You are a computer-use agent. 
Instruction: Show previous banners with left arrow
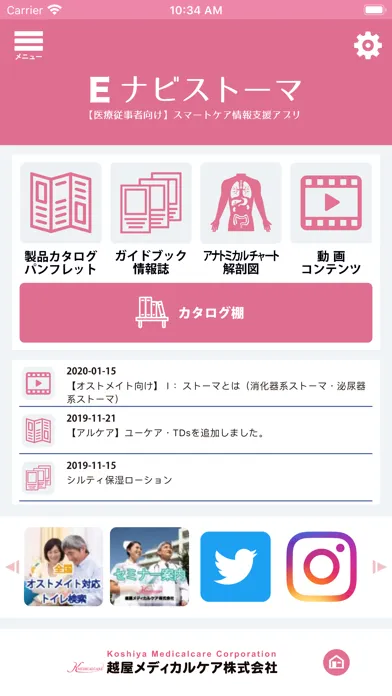tap(12, 567)
